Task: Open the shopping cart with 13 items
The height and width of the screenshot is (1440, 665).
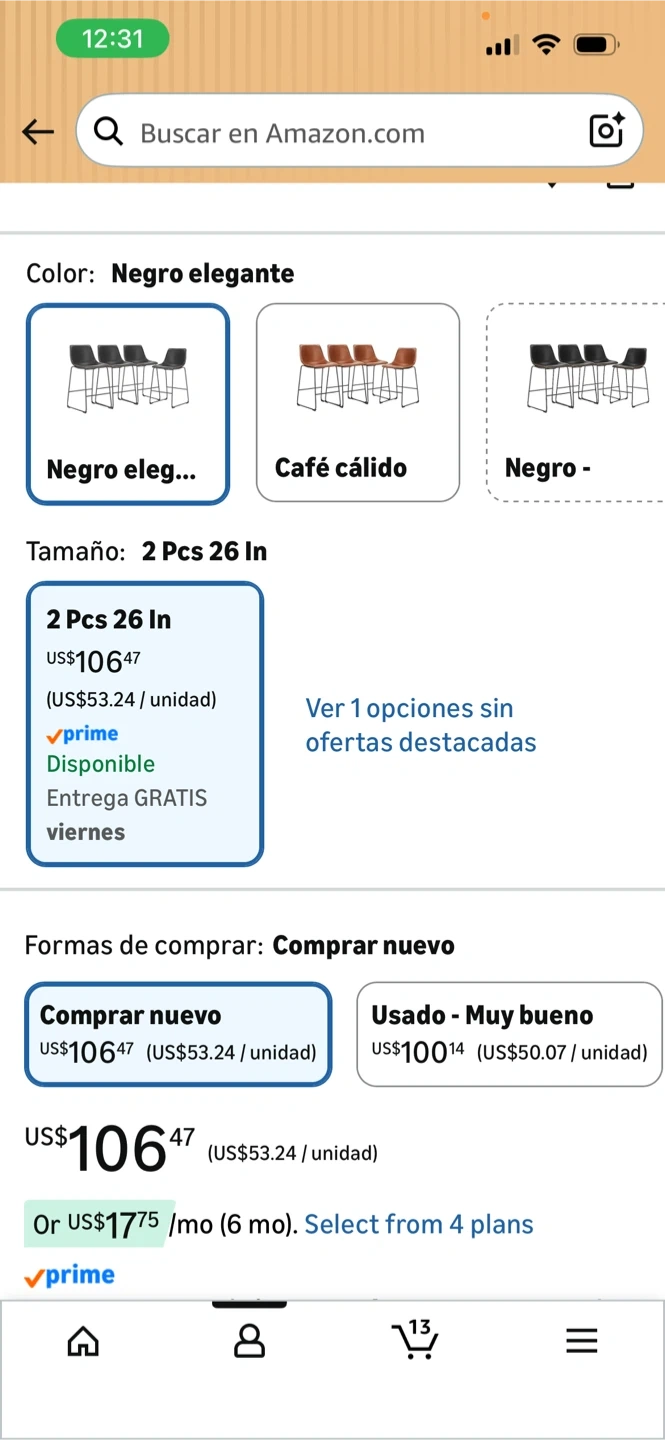Action: pyautogui.click(x=415, y=1340)
